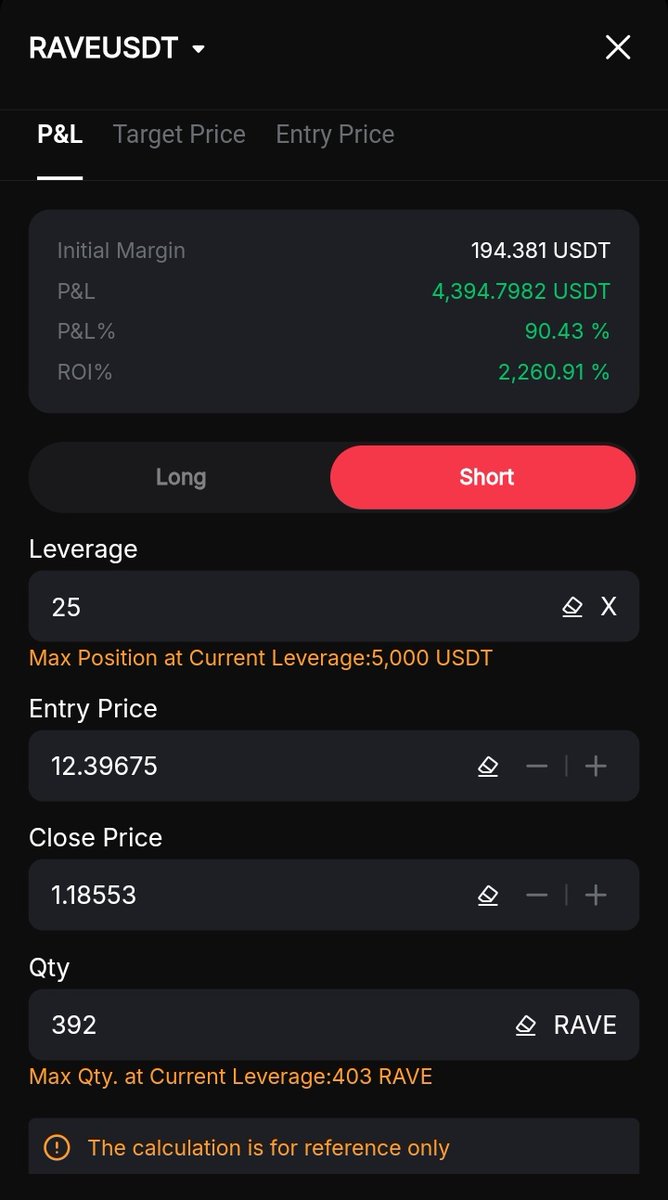668x1200 pixels.
Task: Choose the Long position option
Action: pos(181,477)
